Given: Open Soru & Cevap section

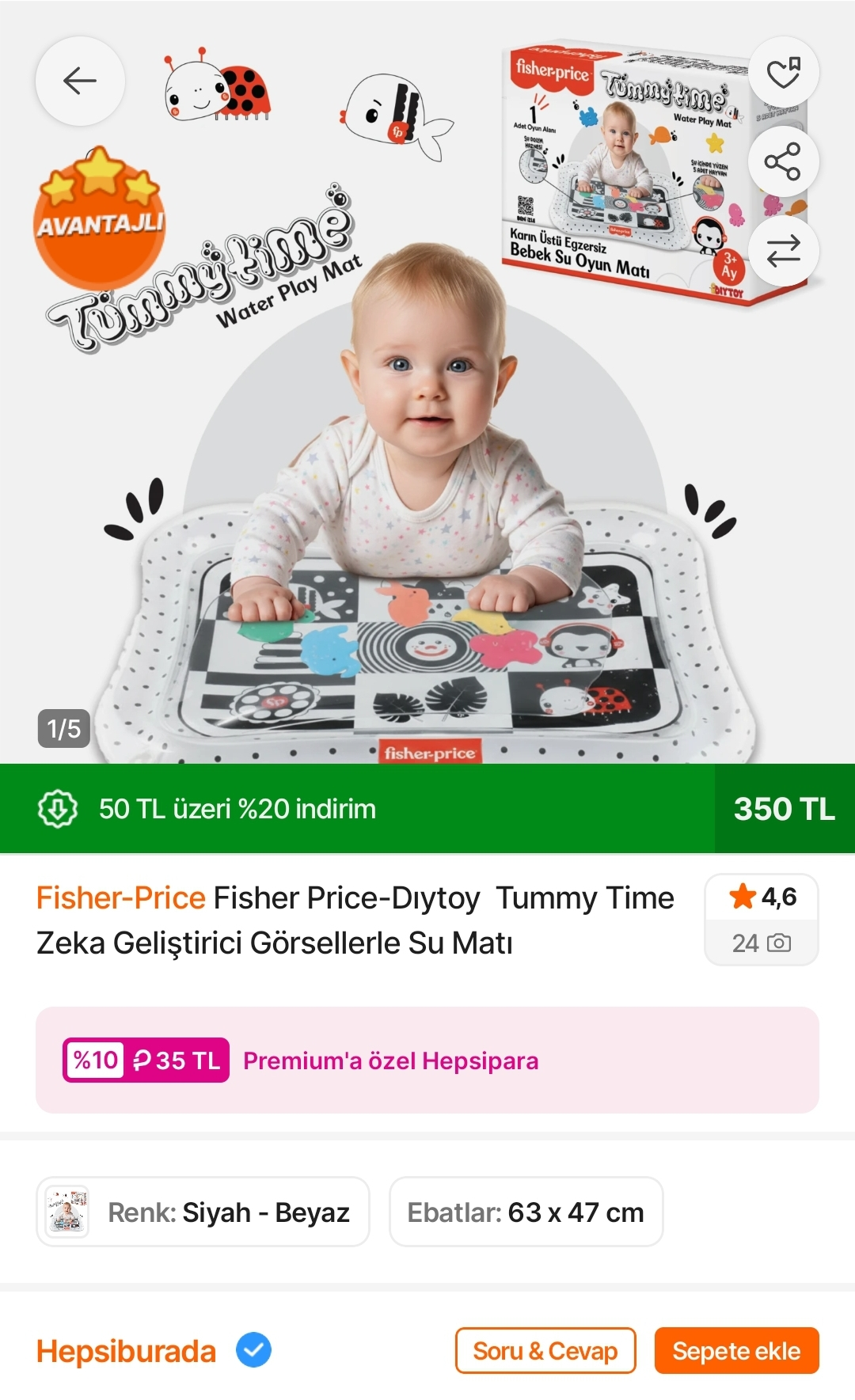Looking at the screenshot, I should 545,1351.
